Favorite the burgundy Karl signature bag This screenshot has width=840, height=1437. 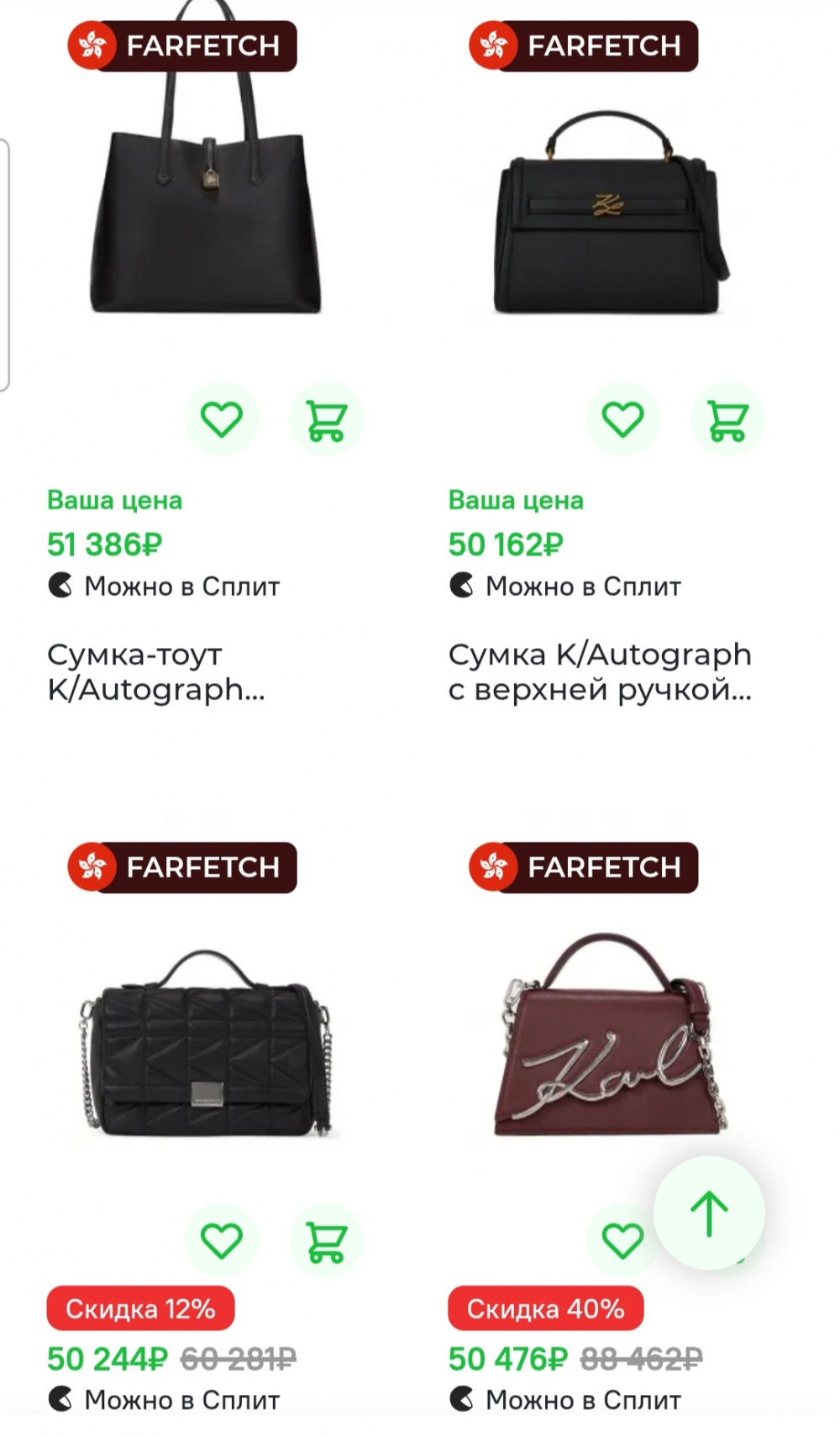pyautogui.click(x=622, y=1239)
